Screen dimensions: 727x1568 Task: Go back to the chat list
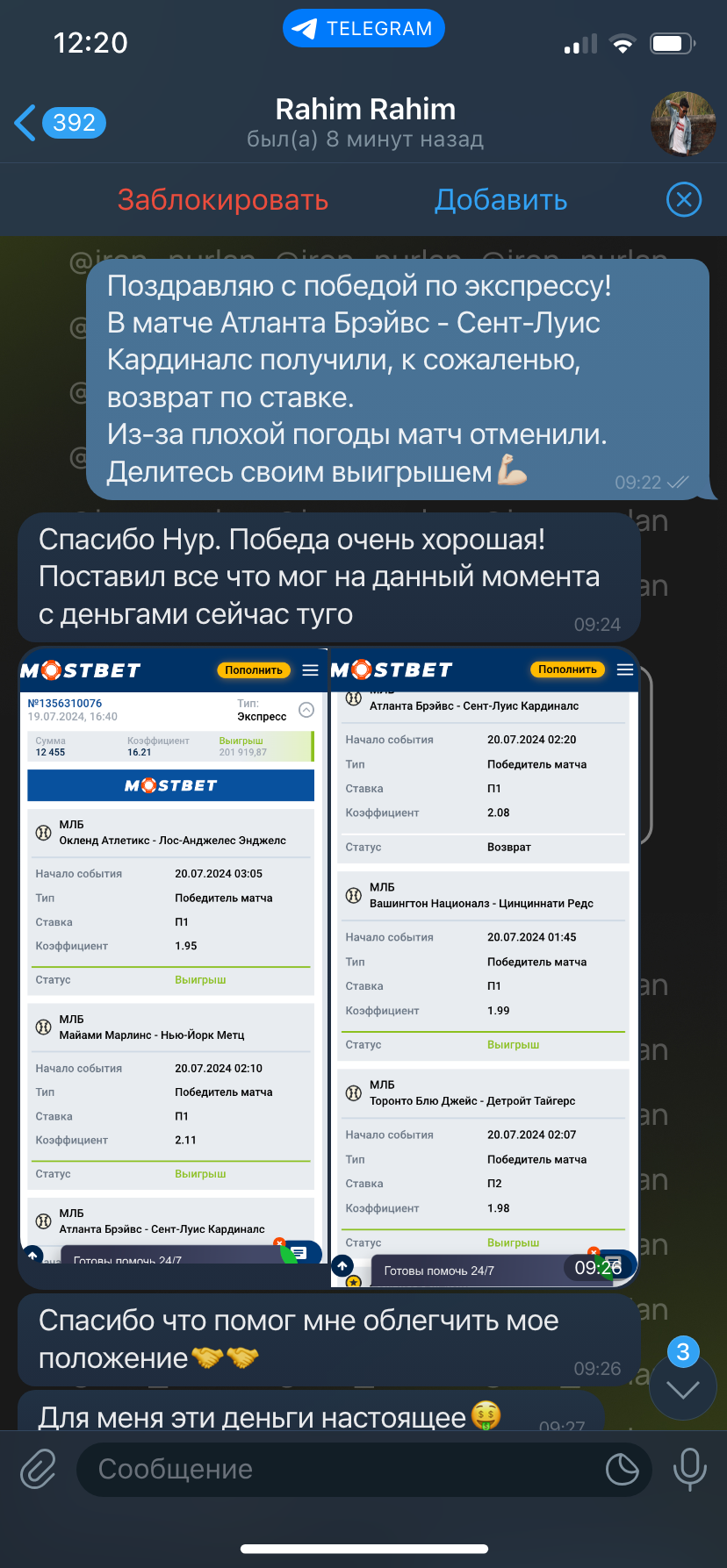click(x=60, y=123)
